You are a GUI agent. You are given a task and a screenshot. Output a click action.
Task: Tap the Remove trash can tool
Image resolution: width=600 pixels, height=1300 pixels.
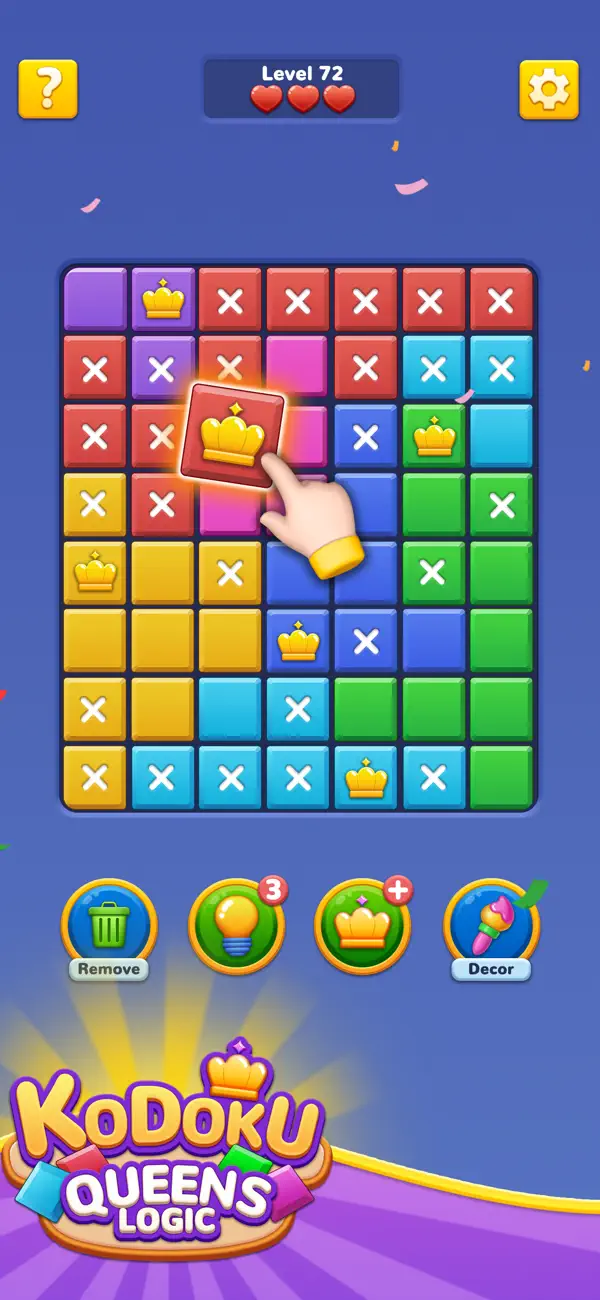109,929
